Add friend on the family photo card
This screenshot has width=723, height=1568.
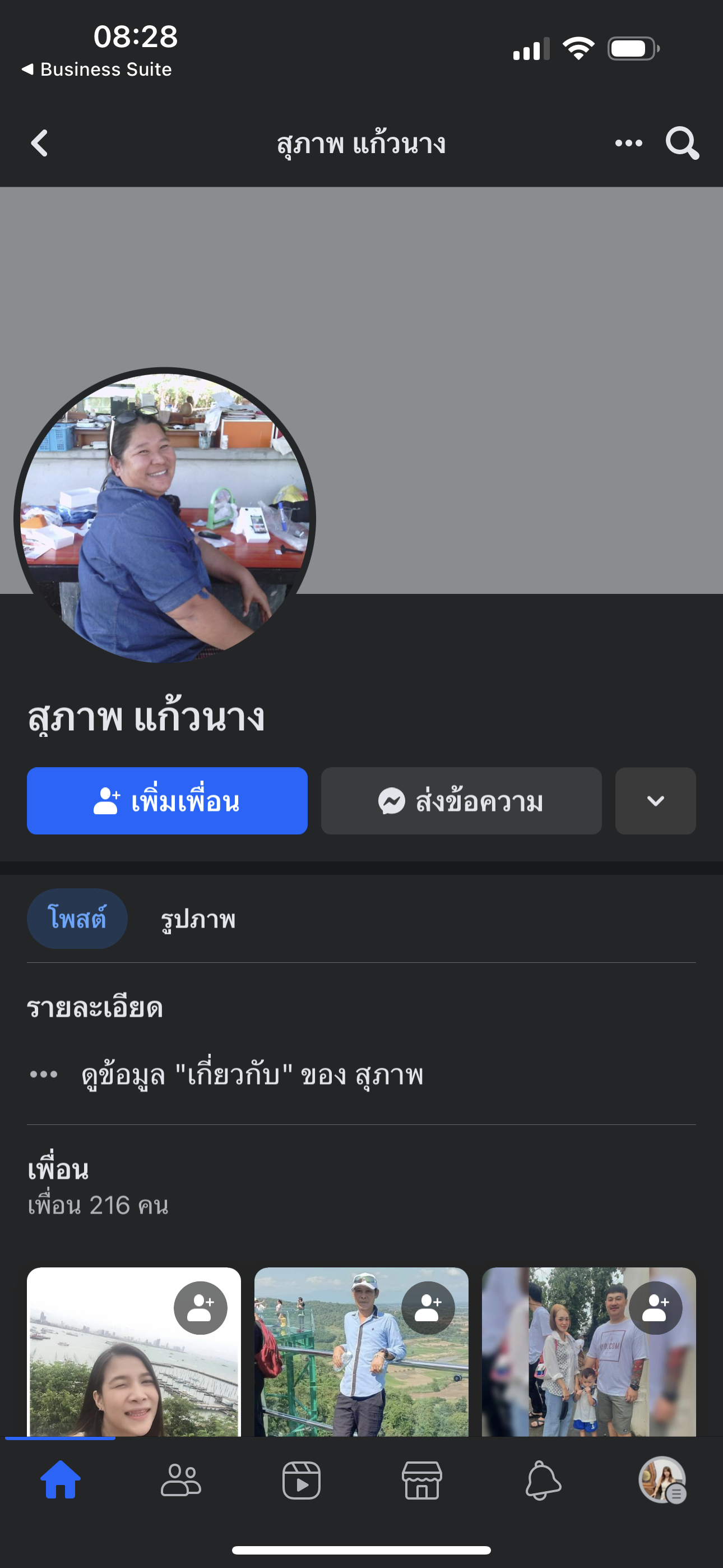pyautogui.click(x=655, y=1307)
